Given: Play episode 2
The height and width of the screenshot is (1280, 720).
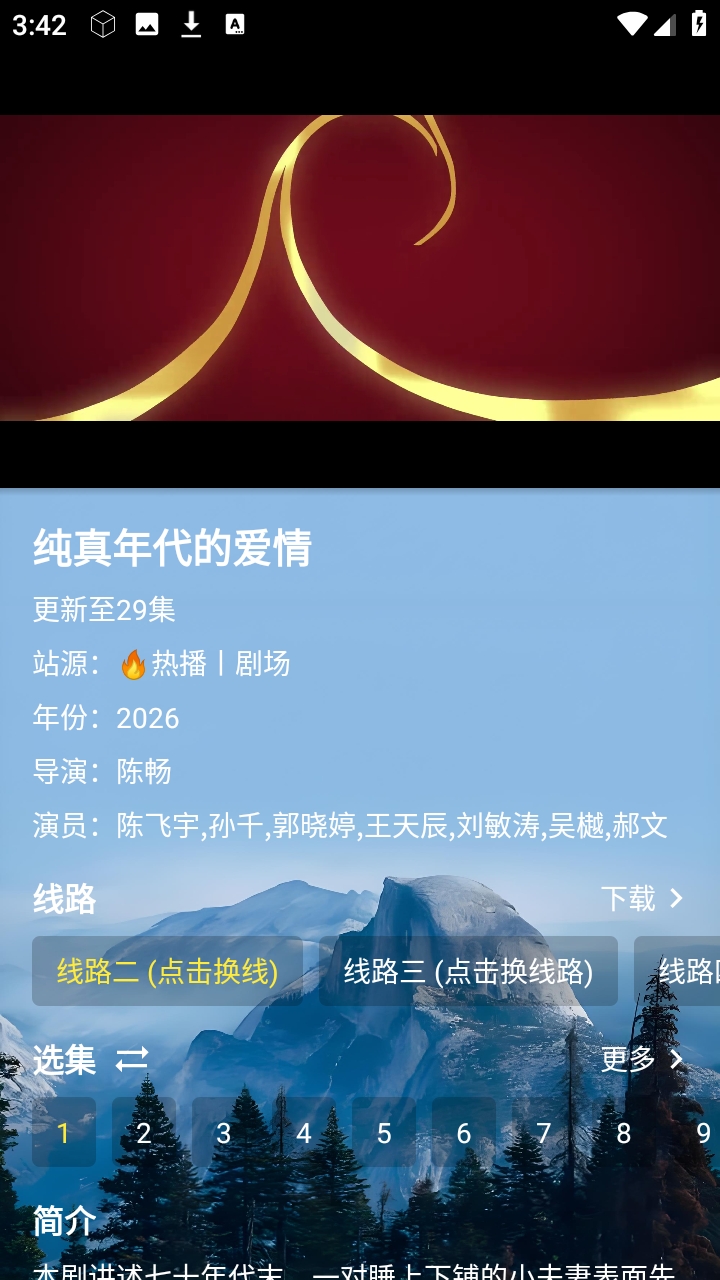Looking at the screenshot, I should [x=144, y=1132].
